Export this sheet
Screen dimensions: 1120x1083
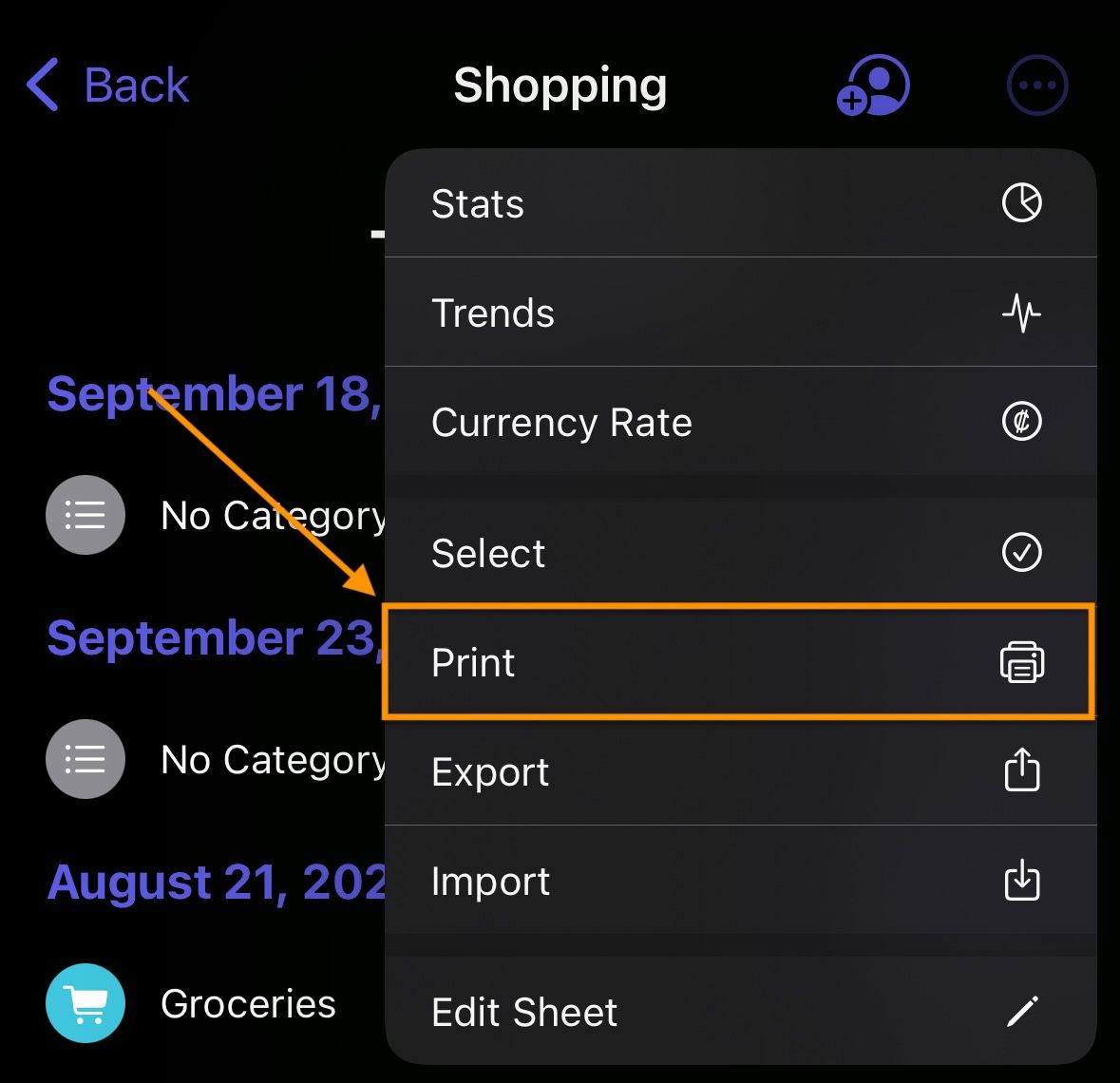pyautogui.click(x=739, y=771)
